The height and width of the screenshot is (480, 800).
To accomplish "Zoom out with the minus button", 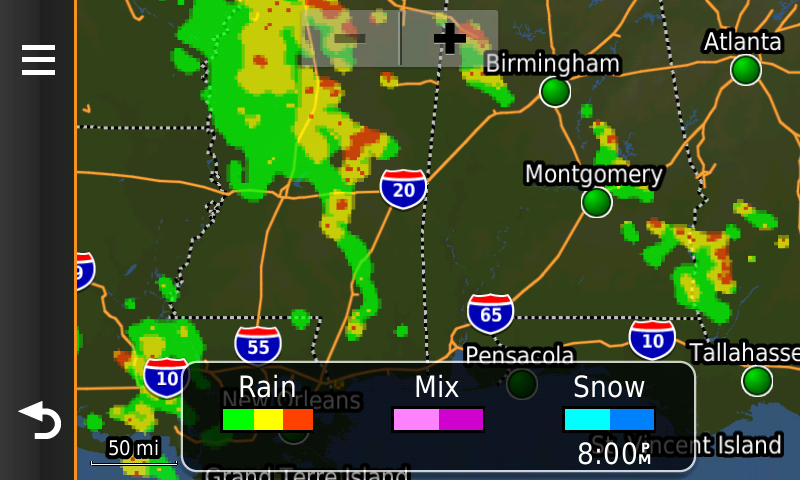I will [350, 38].
